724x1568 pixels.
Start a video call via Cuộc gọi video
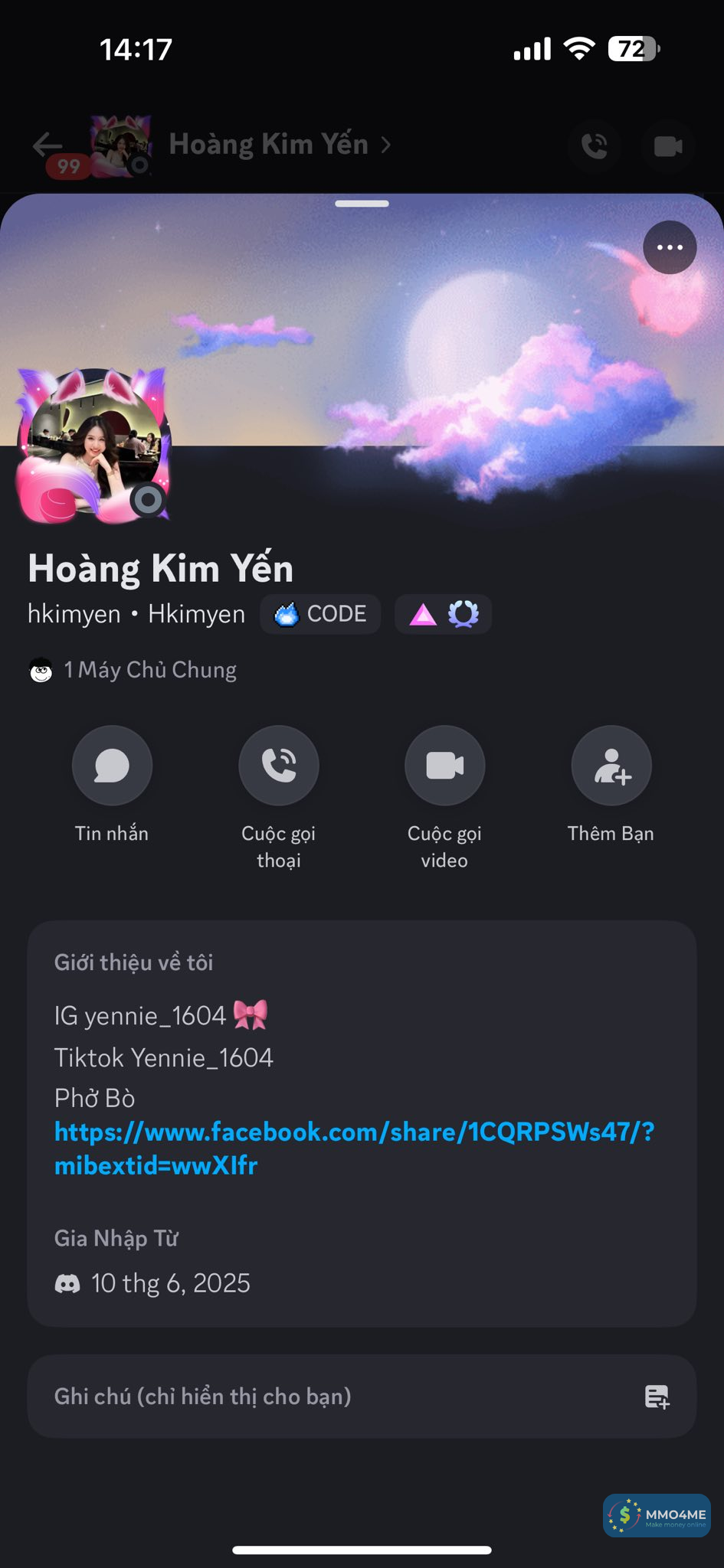click(x=444, y=765)
